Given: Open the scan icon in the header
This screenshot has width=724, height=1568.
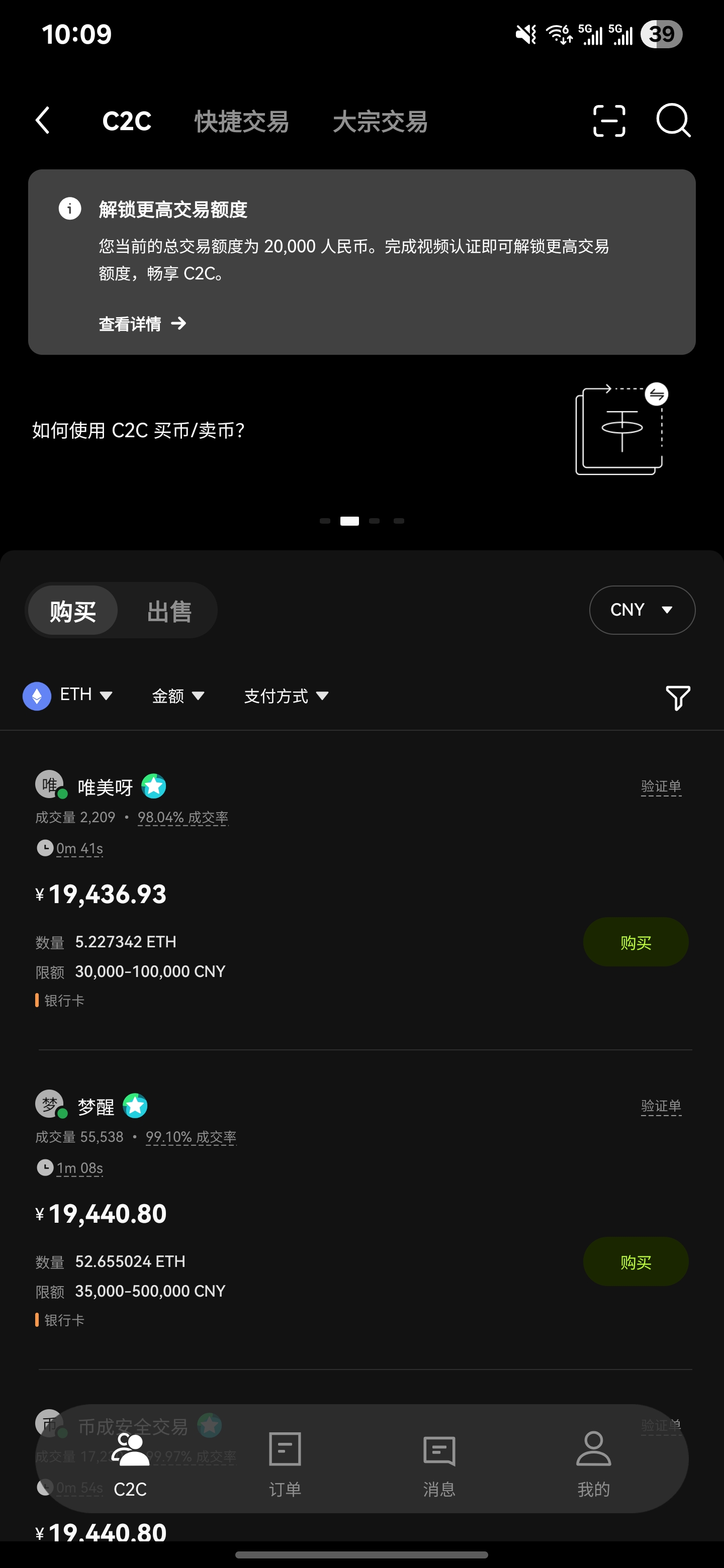Looking at the screenshot, I should [x=609, y=121].
